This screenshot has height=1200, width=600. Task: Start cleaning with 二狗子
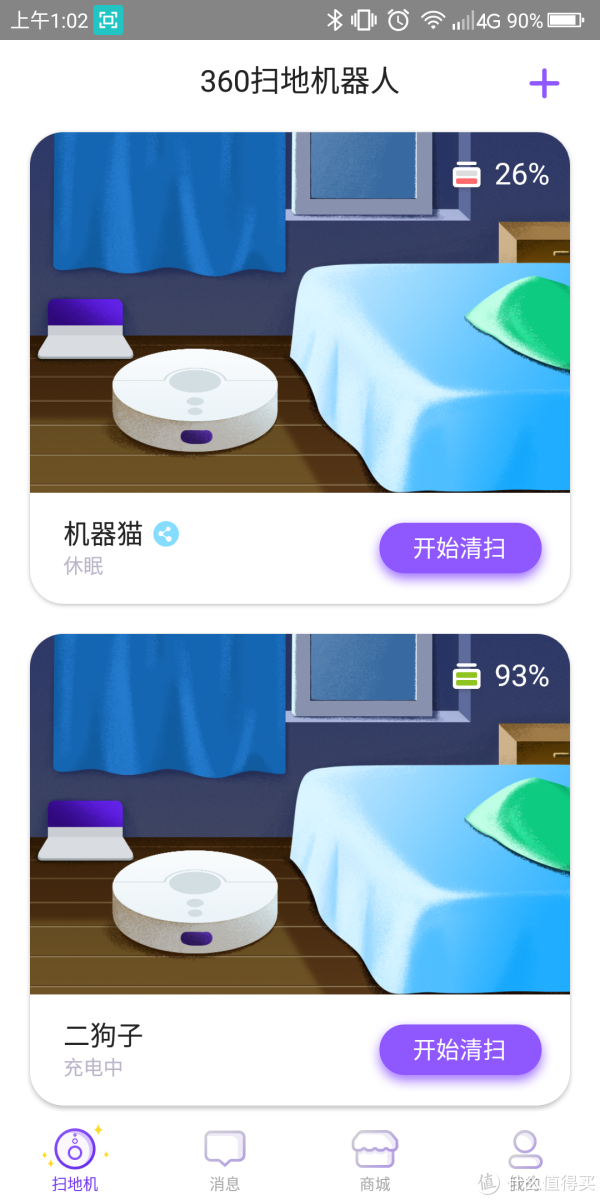pyautogui.click(x=460, y=1050)
